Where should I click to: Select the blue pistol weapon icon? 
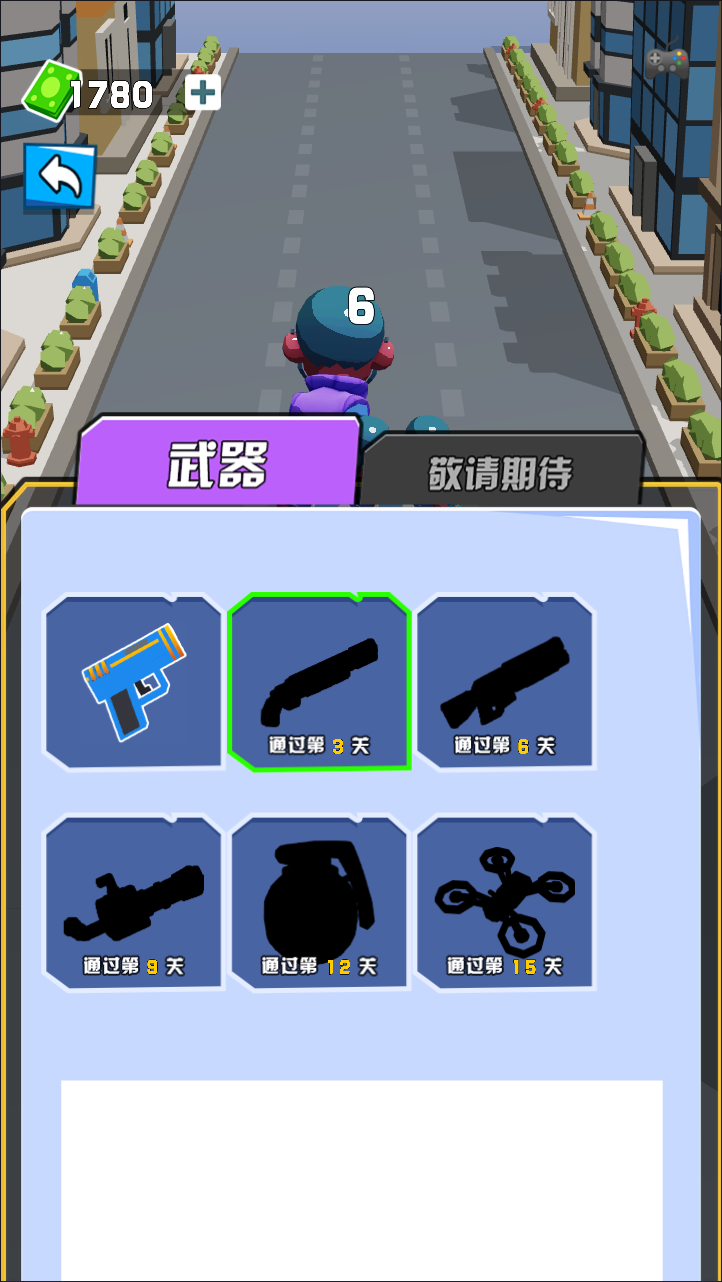(133, 680)
